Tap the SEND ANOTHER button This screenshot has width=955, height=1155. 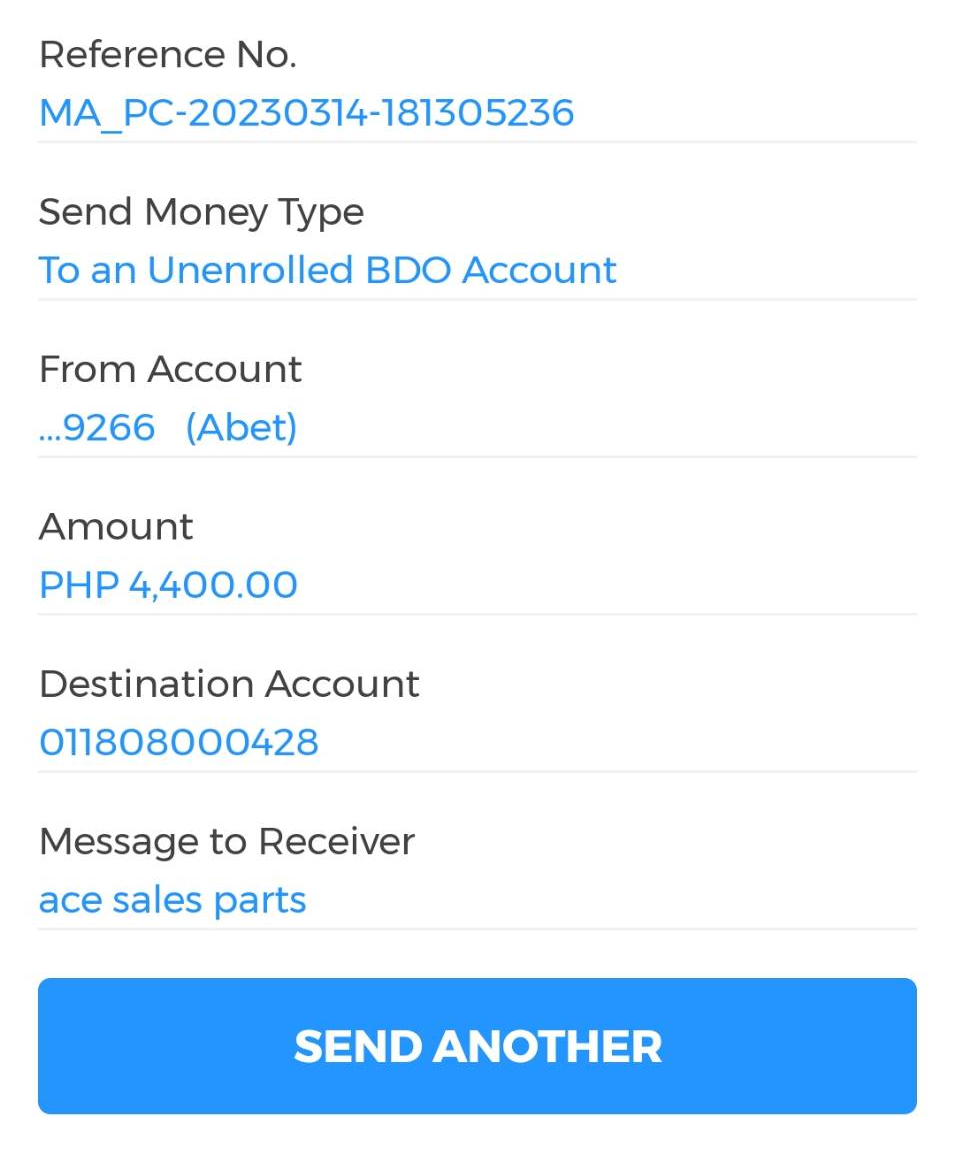pos(477,1046)
